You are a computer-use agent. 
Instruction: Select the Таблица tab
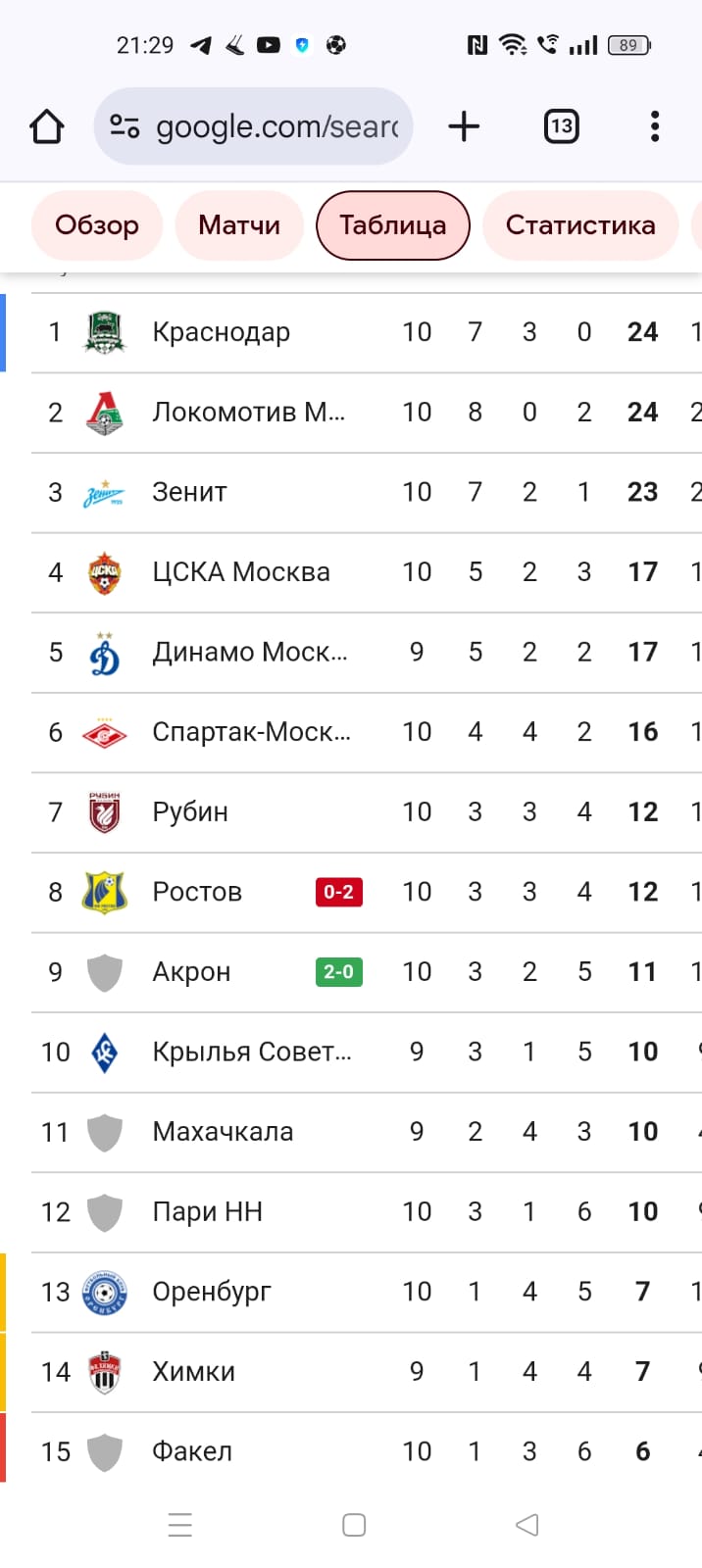pyautogui.click(x=392, y=225)
